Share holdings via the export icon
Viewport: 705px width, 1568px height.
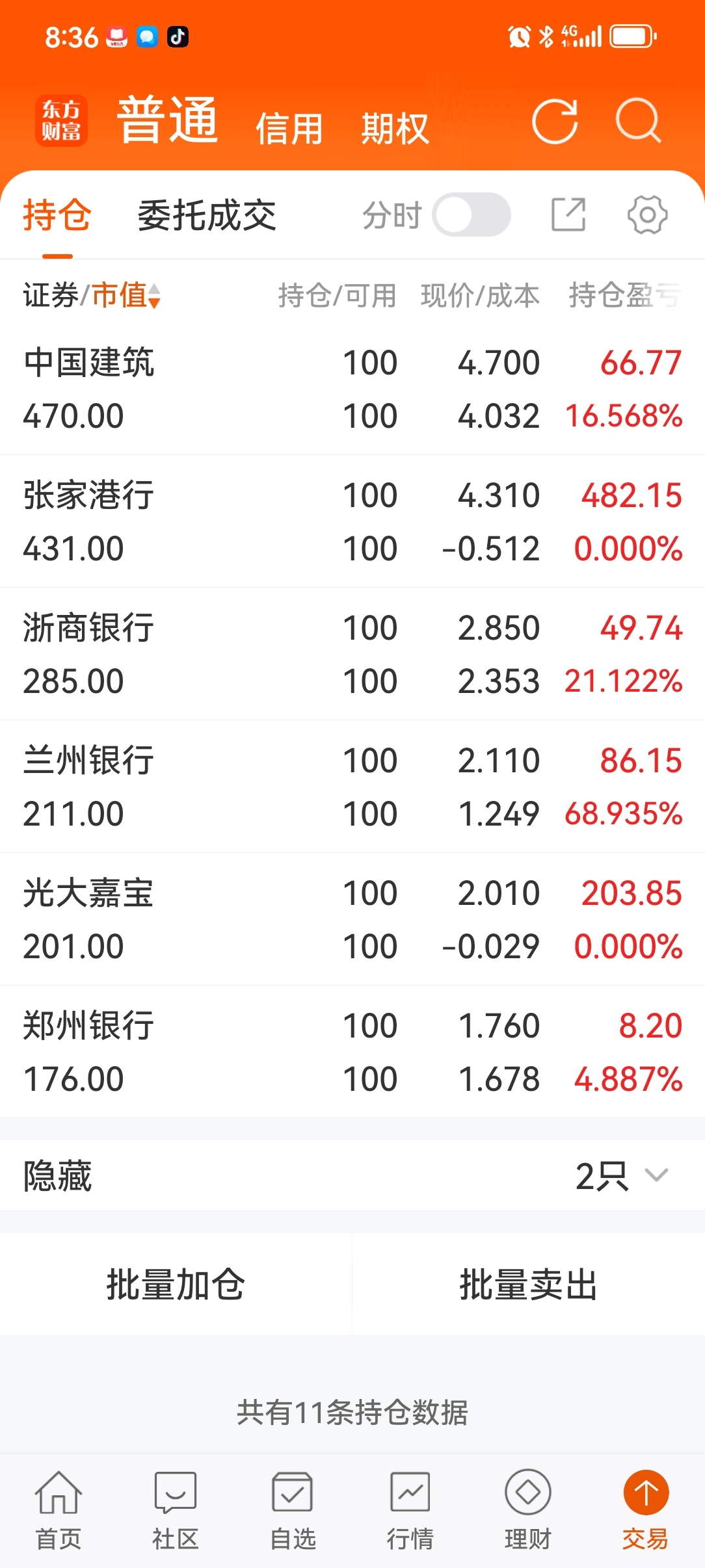(568, 215)
